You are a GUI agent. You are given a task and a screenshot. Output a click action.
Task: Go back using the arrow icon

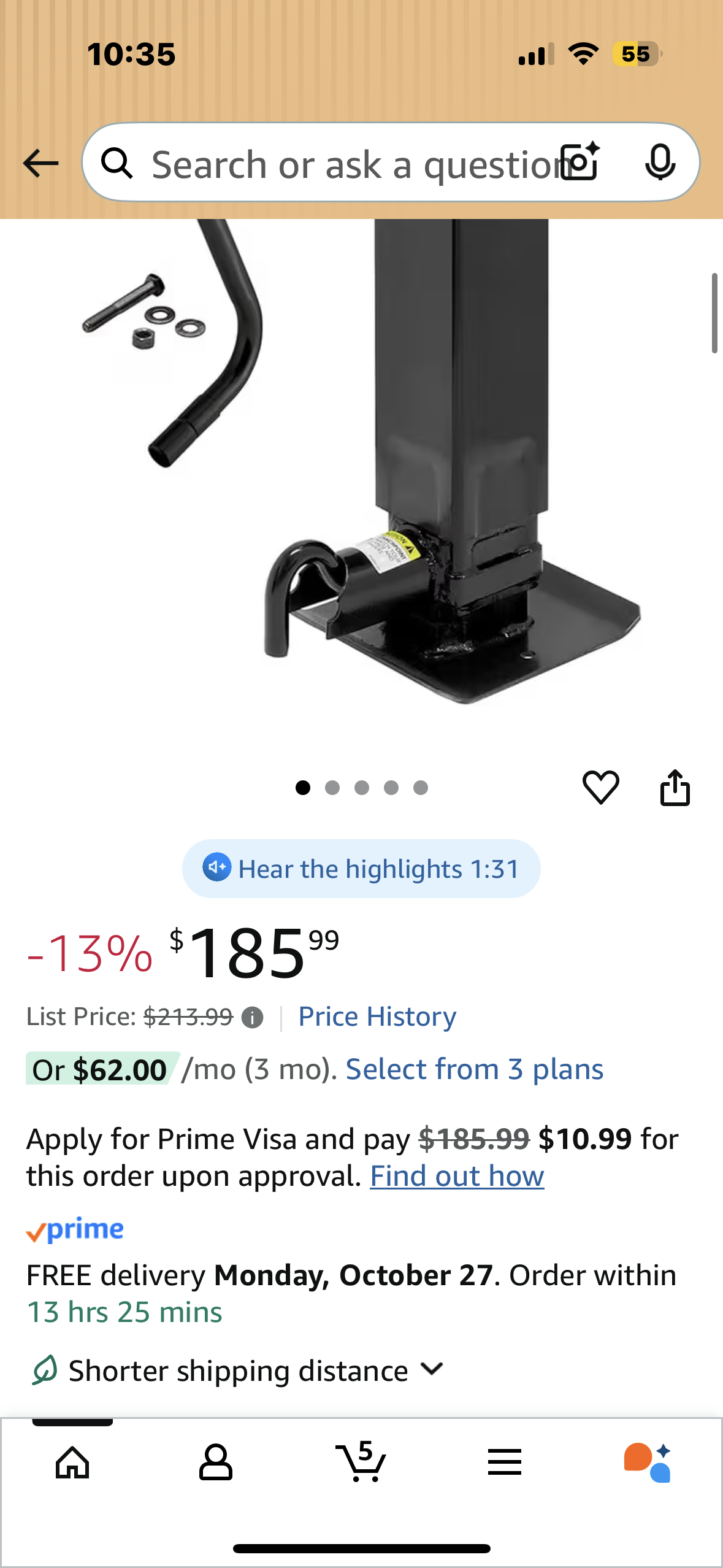point(40,163)
